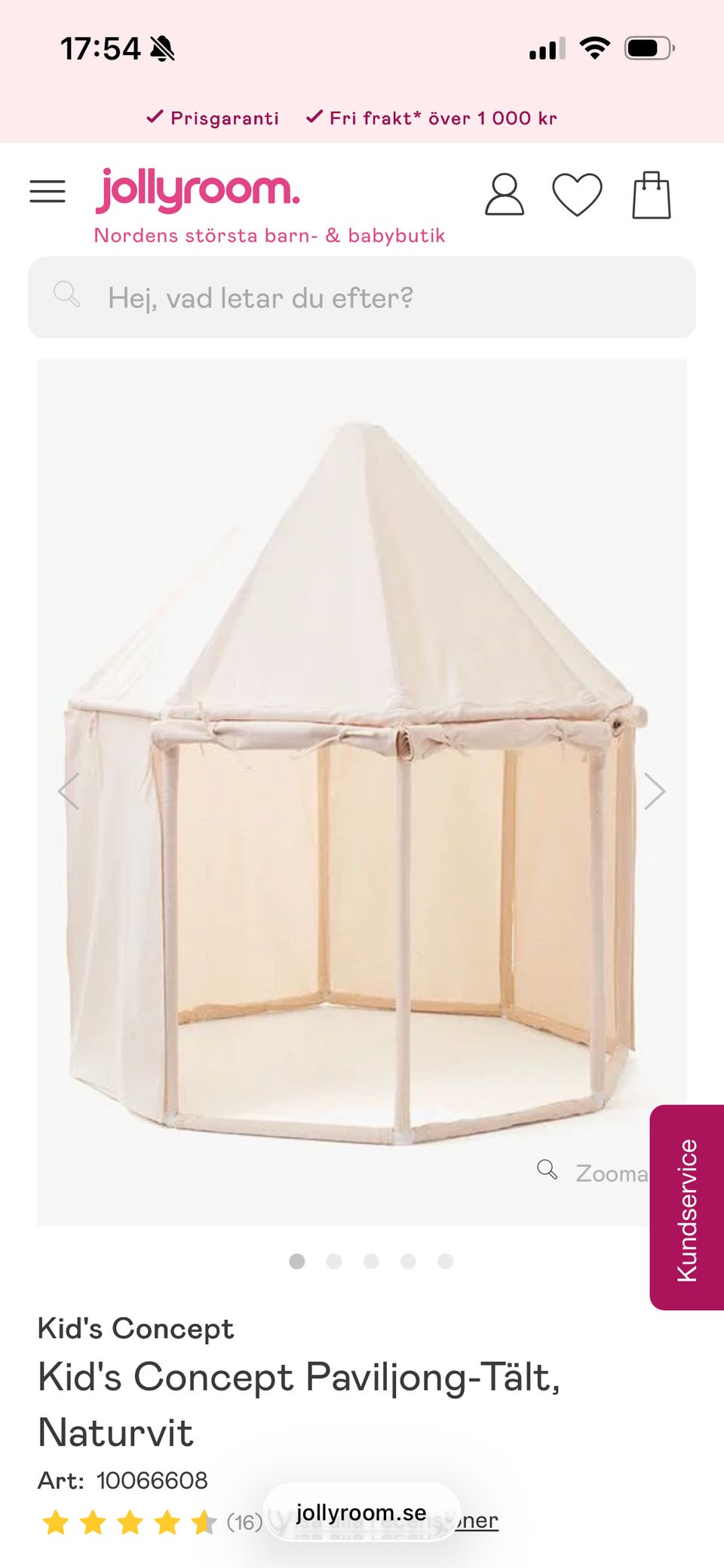This screenshot has height=1568, width=724.
Task: Show the next product image with the right arrow
Action: tap(654, 792)
